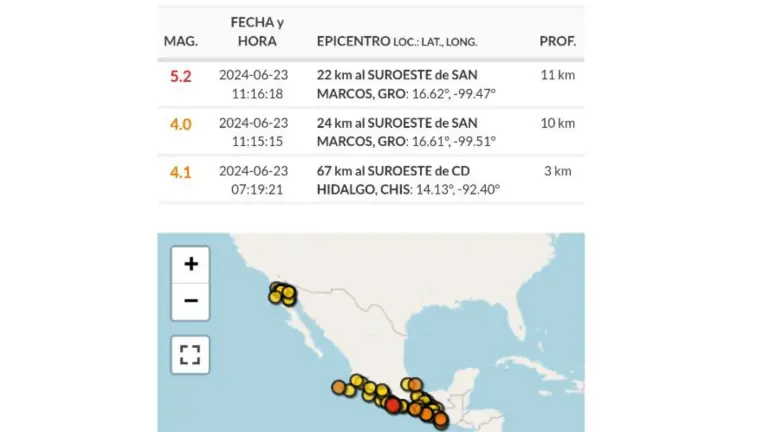This screenshot has width=768, height=432.
Task: Expand the map to fullscreen
Action: (x=190, y=354)
